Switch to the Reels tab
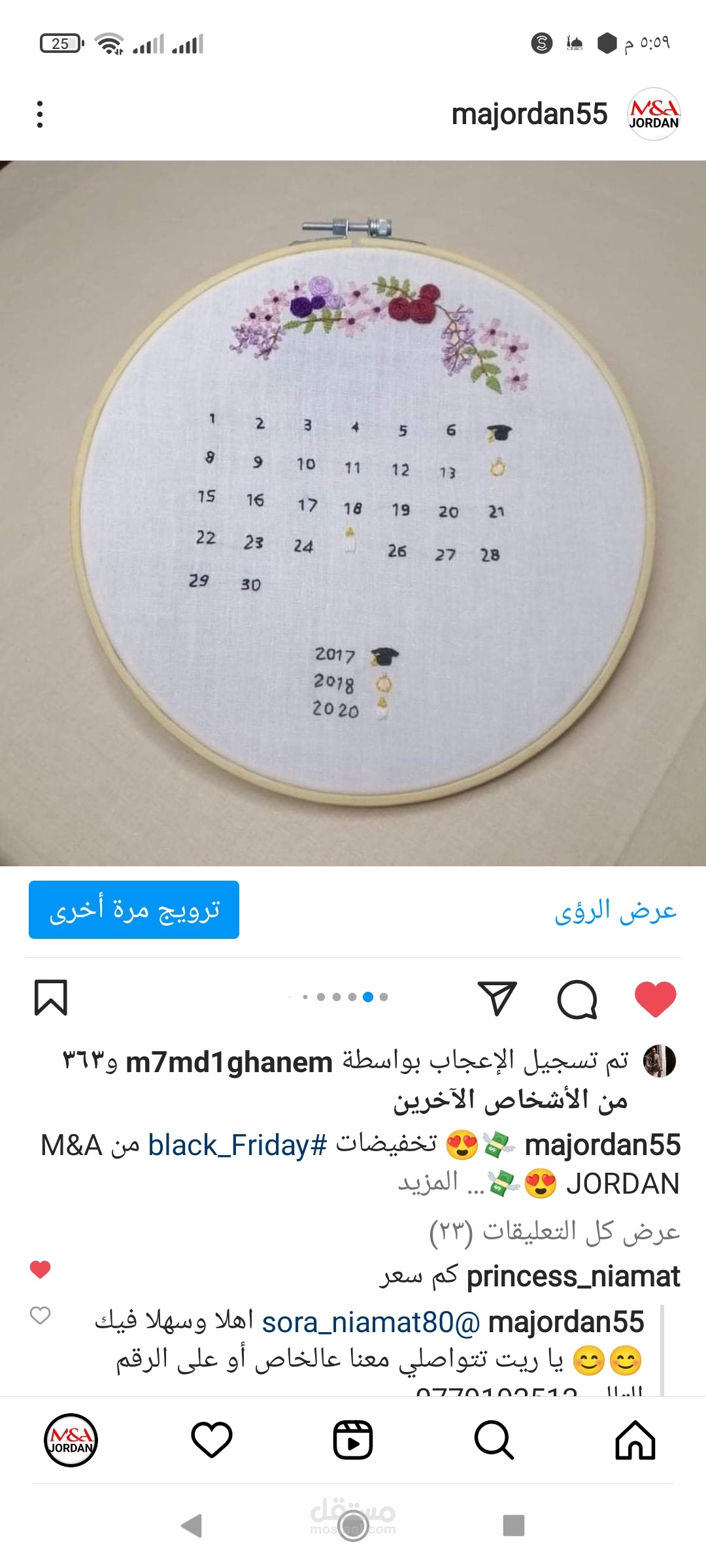 (353, 1440)
